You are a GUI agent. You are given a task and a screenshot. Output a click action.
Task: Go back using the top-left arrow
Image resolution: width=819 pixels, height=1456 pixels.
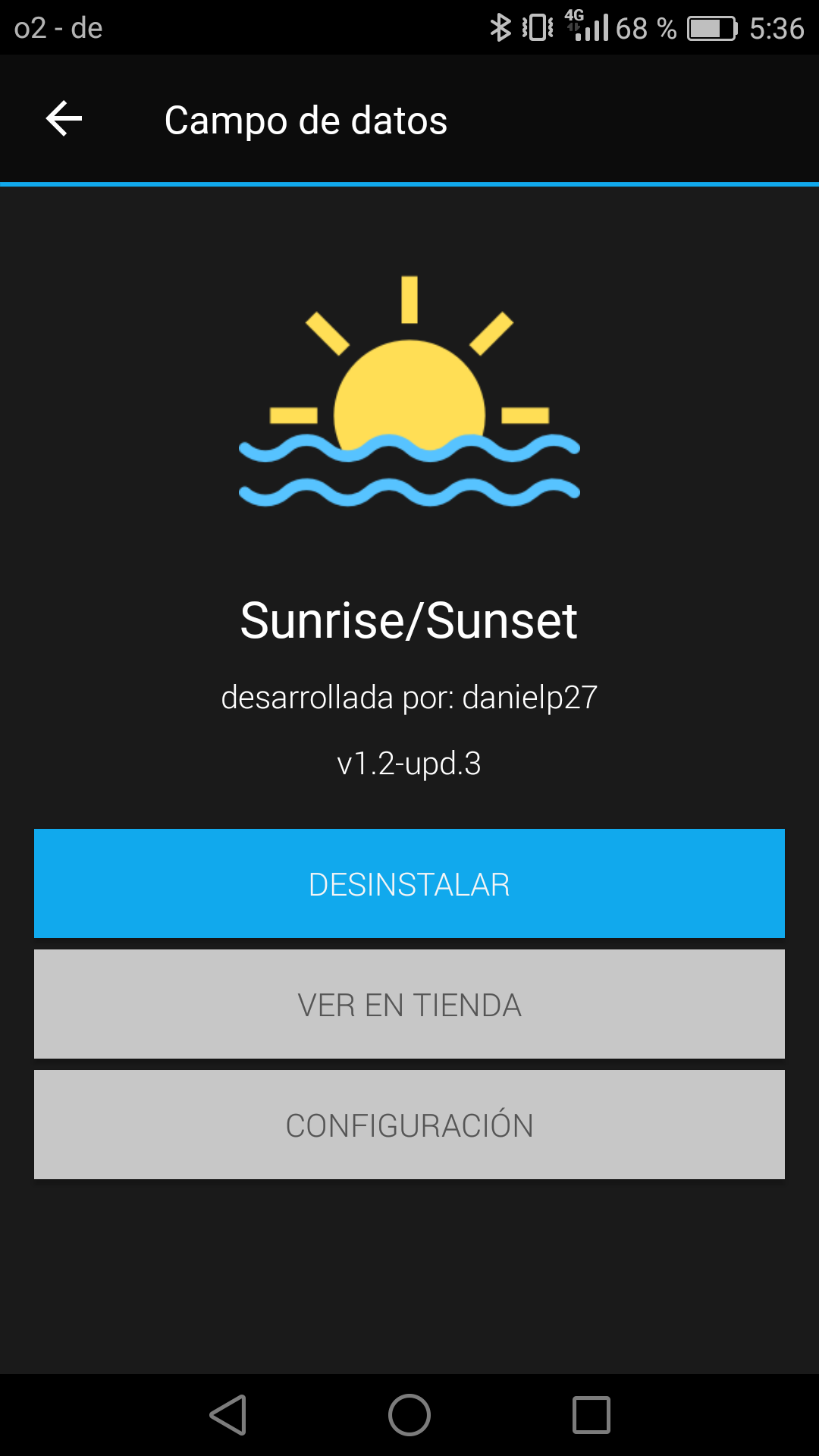pyautogui.click(x=64, y=119)
